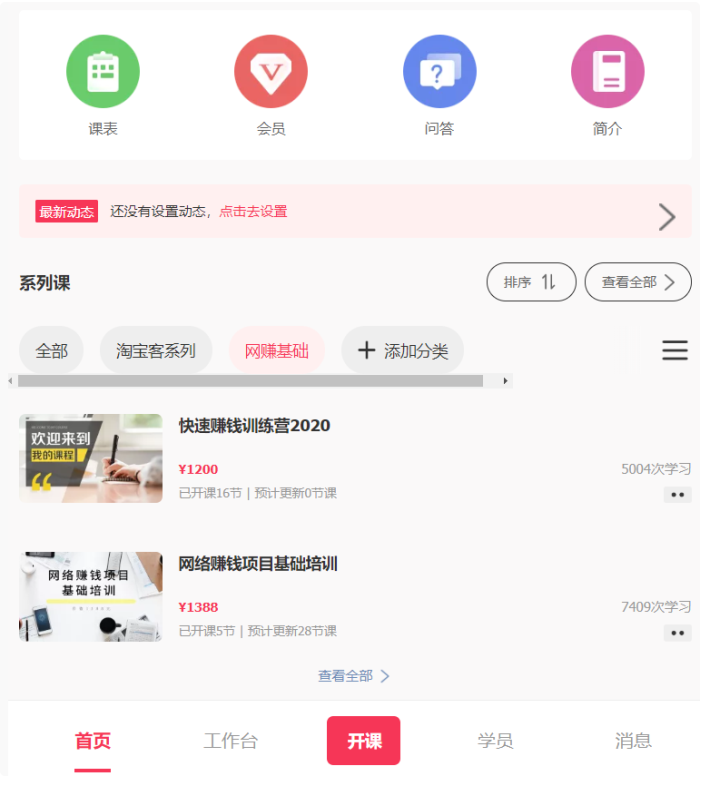Open the course 网络赚钱项目基础培训
Viewport: 703px width, 794px height.
pyautogui.click(x=258, y=564)
